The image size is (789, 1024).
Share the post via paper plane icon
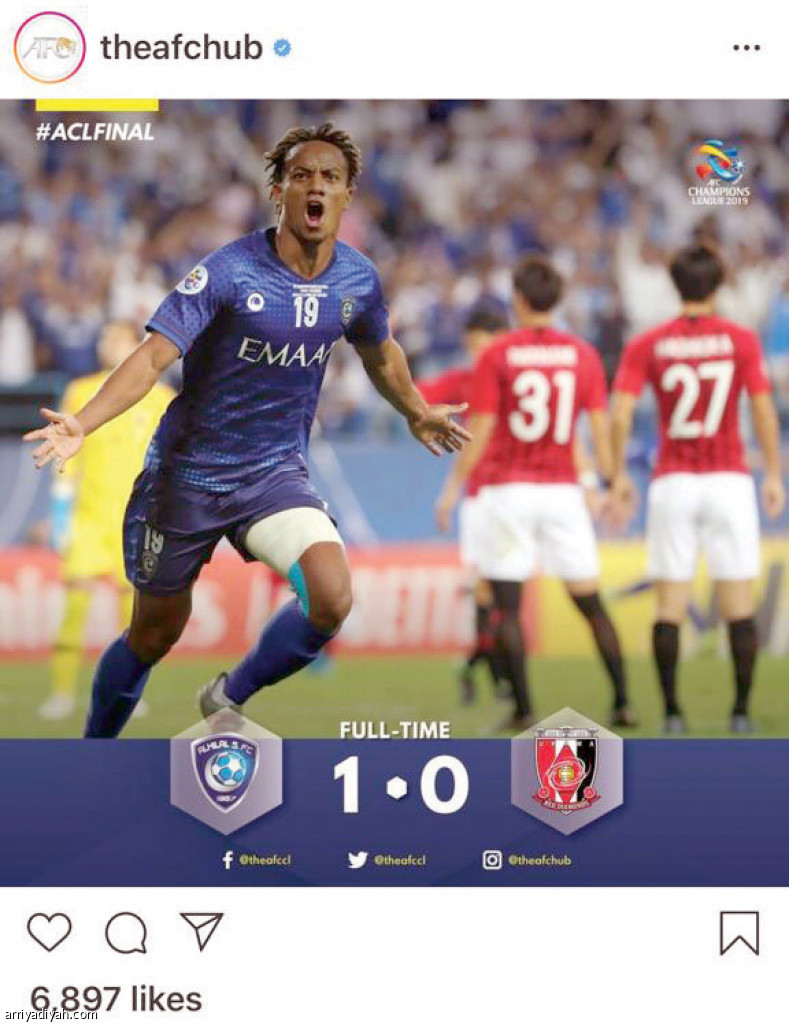click(x=201, y=931)
